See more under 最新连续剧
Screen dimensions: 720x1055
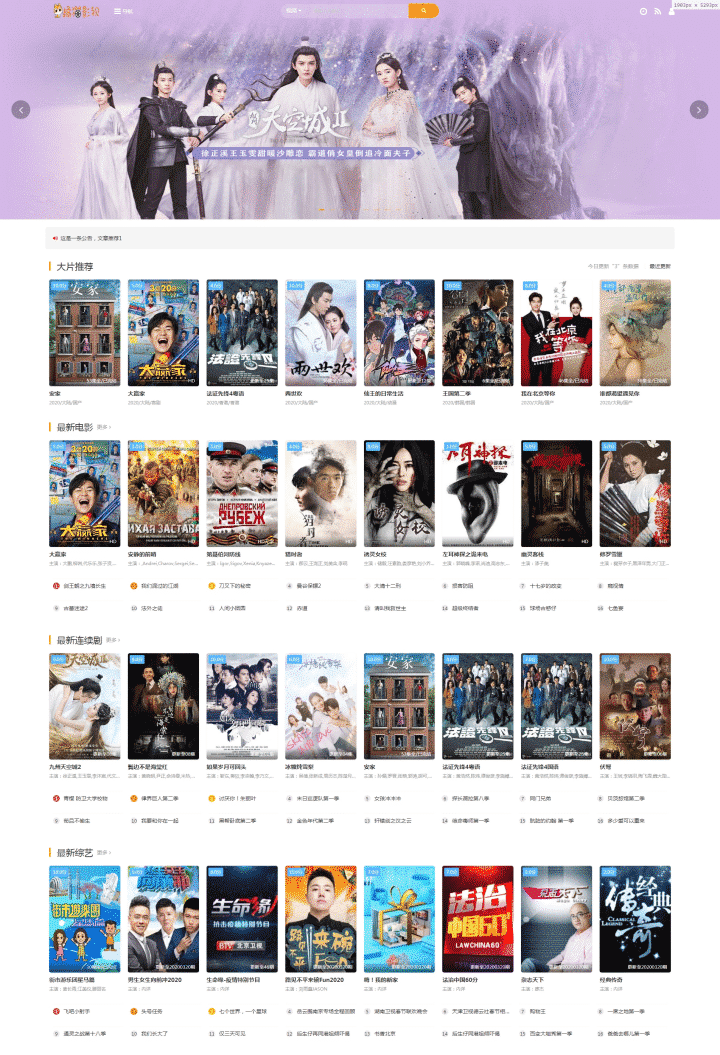[x=113, y=640]
